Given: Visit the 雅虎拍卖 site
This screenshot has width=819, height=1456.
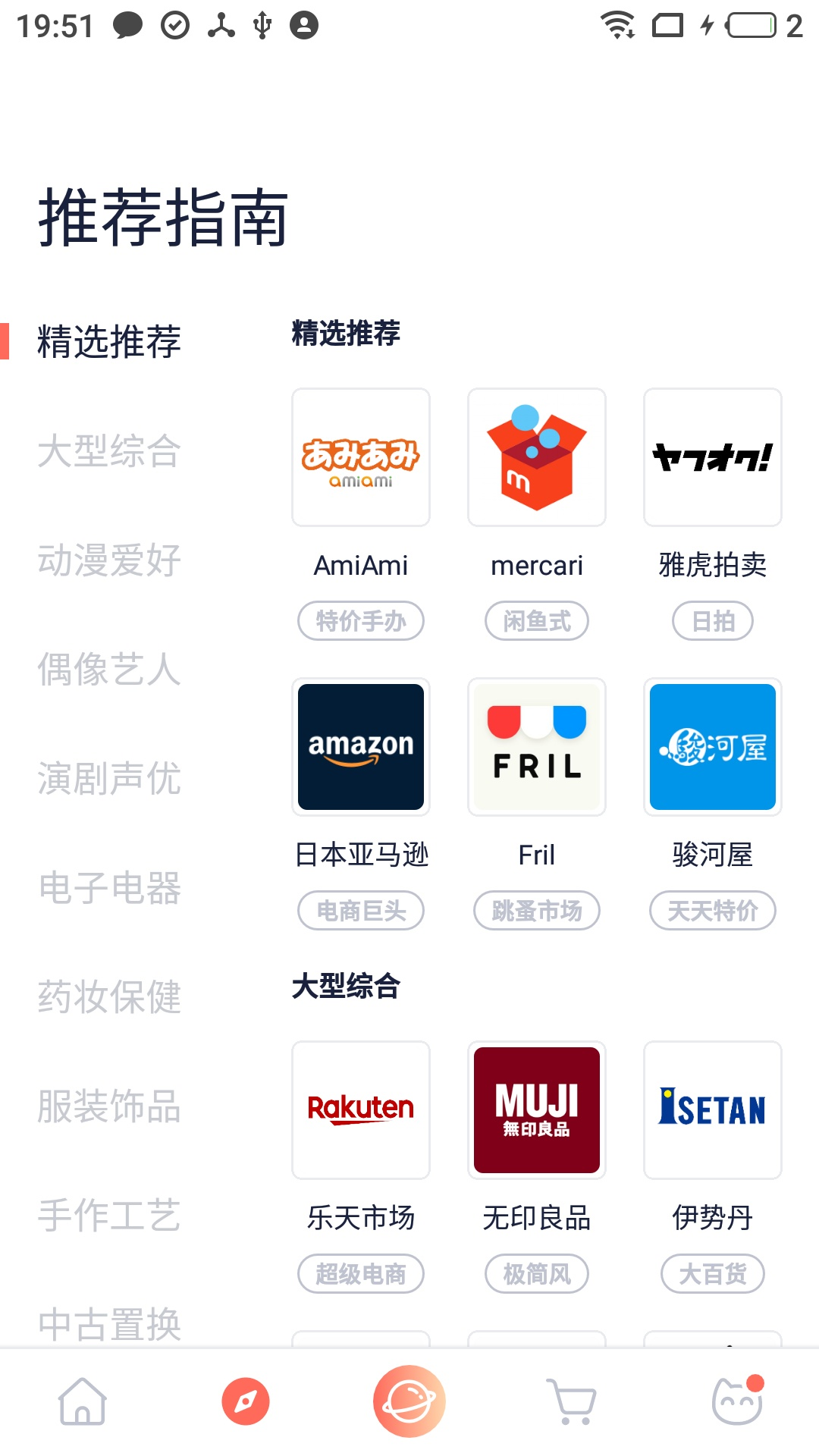Looking at the screenshot, I should pos(713,457).
